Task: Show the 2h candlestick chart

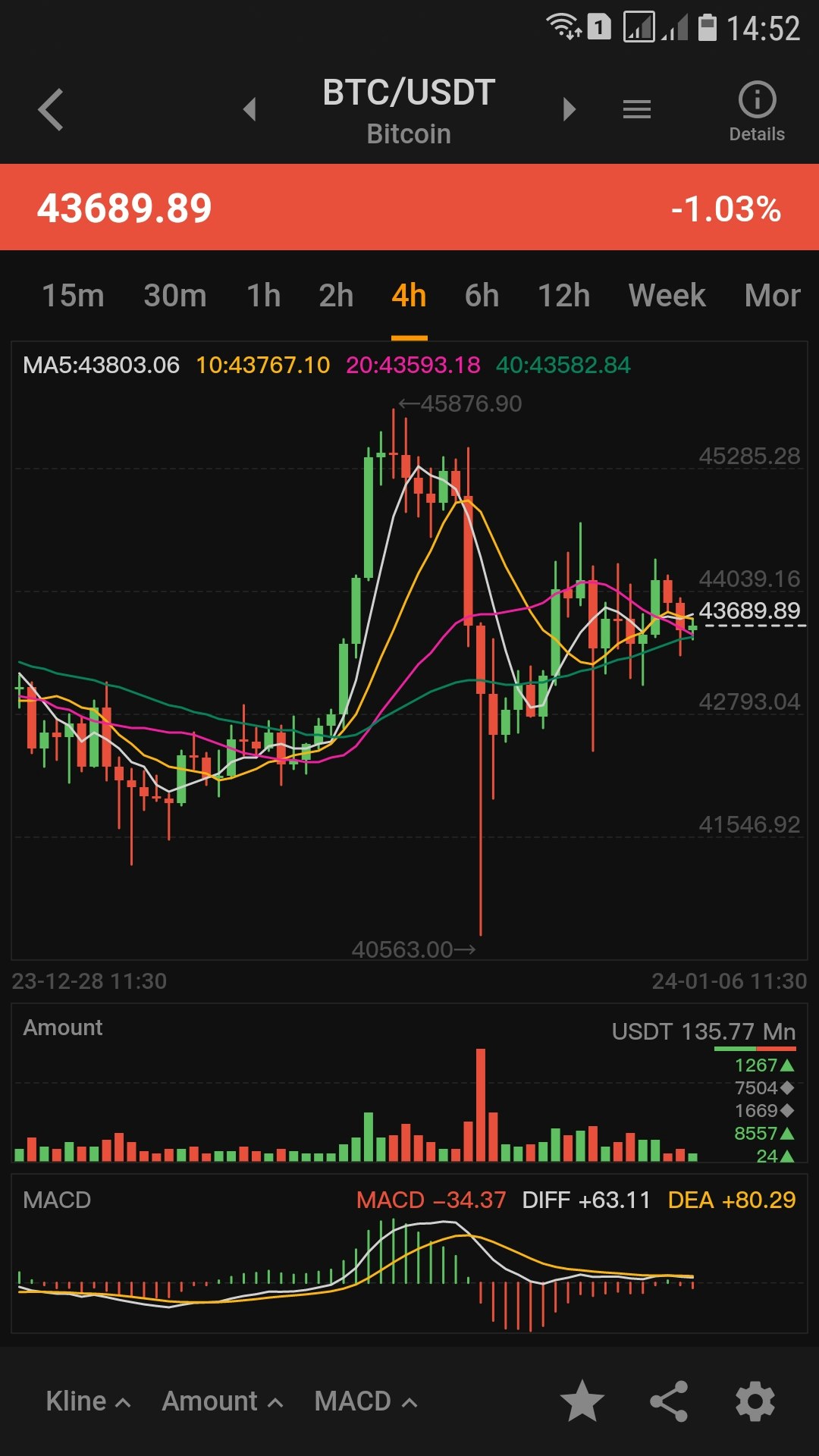Action: pos(336,295)
